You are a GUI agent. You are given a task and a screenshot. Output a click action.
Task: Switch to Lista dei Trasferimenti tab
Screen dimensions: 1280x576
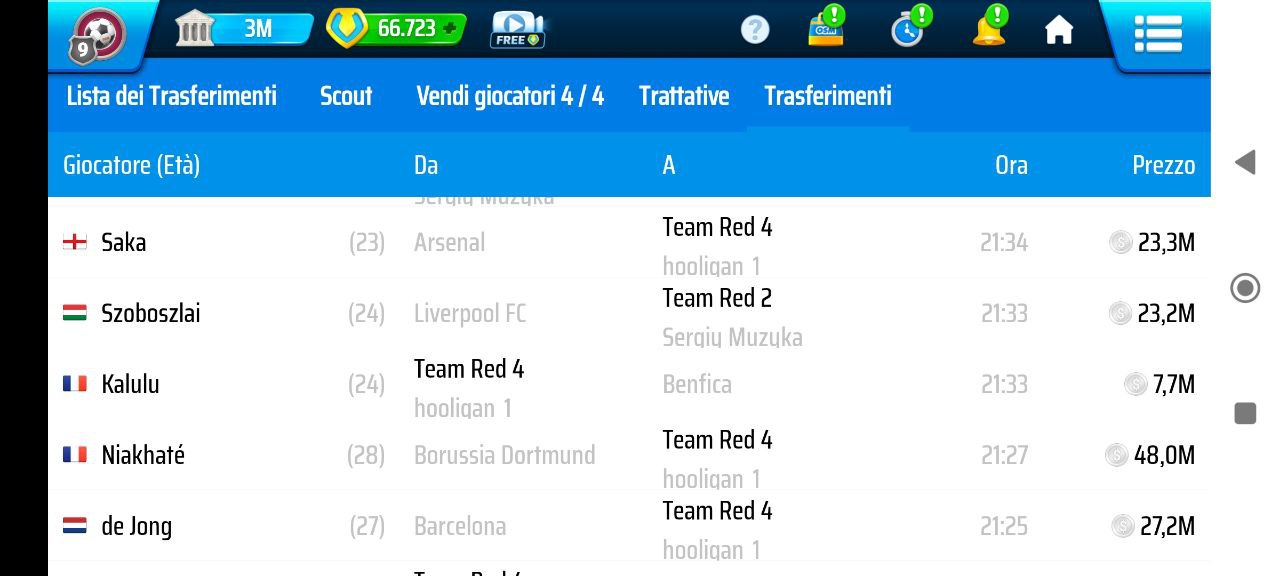tap(171, 96)
